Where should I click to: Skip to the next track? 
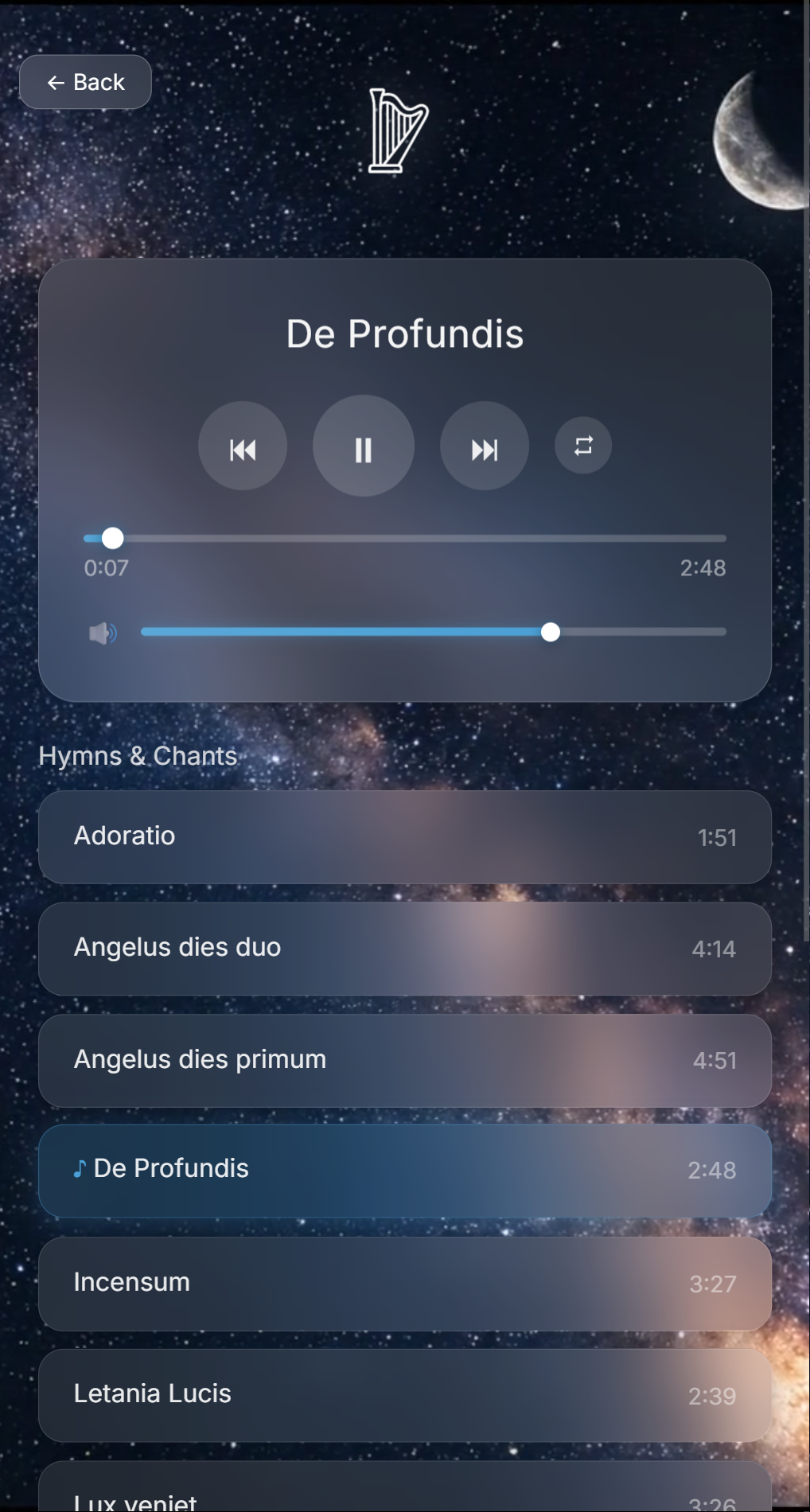tap(485, 446)
